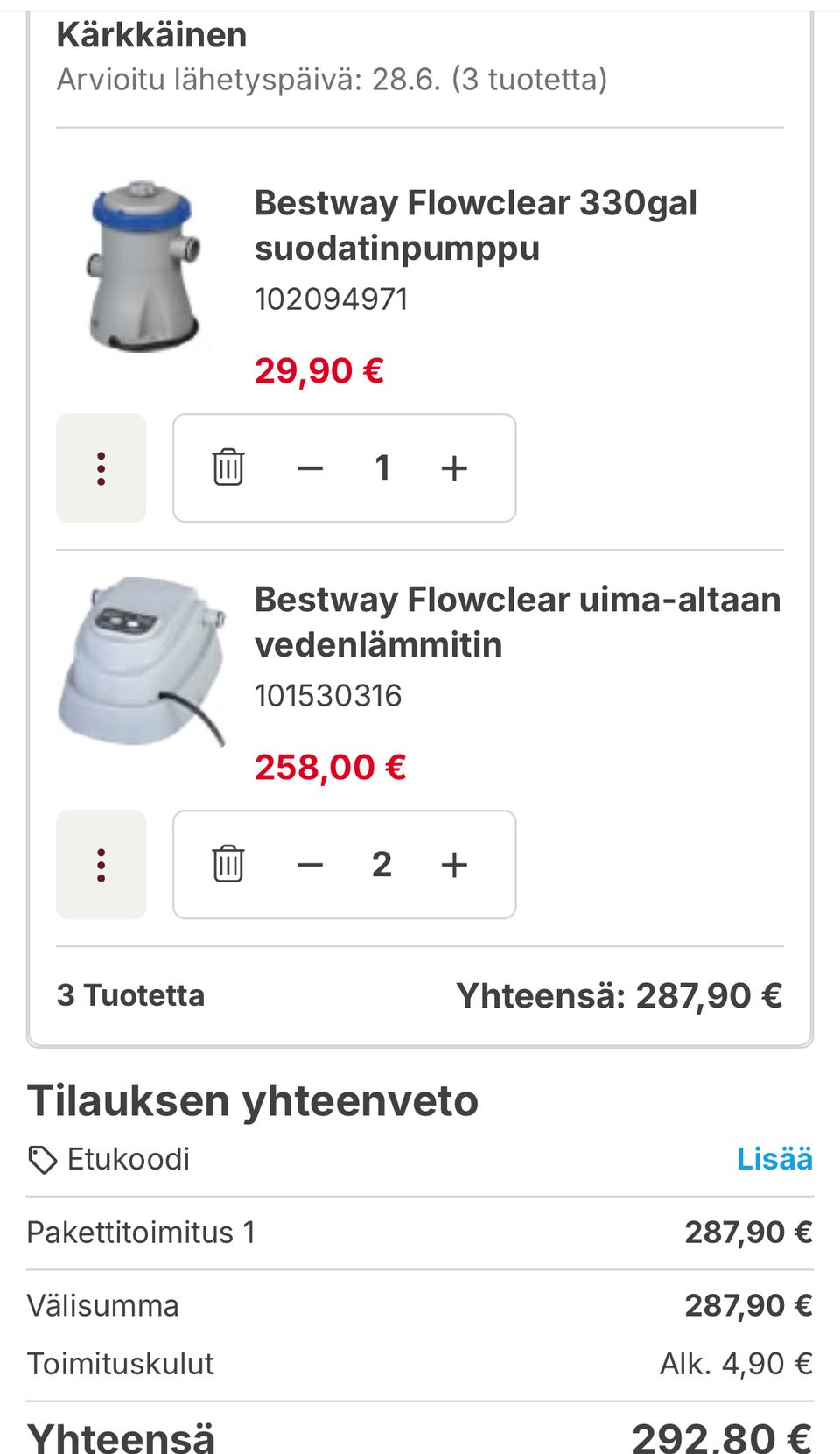
Task: Decrease quantity of the 330gal suodatinpumppu
Action: 310,468
